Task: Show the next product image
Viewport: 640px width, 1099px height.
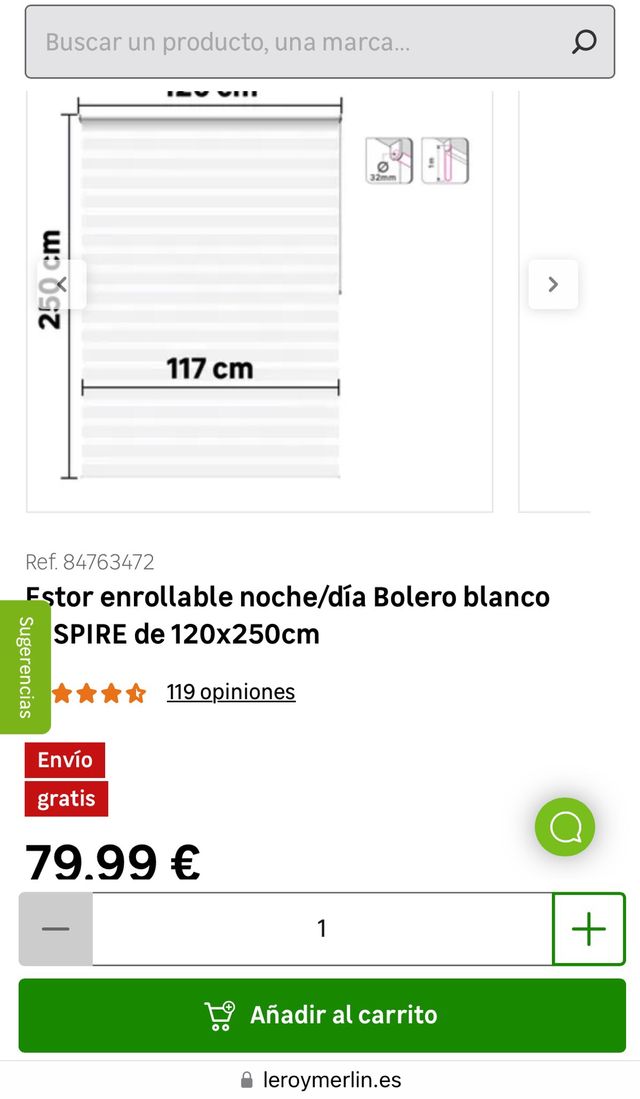Action: pos(553,284)
